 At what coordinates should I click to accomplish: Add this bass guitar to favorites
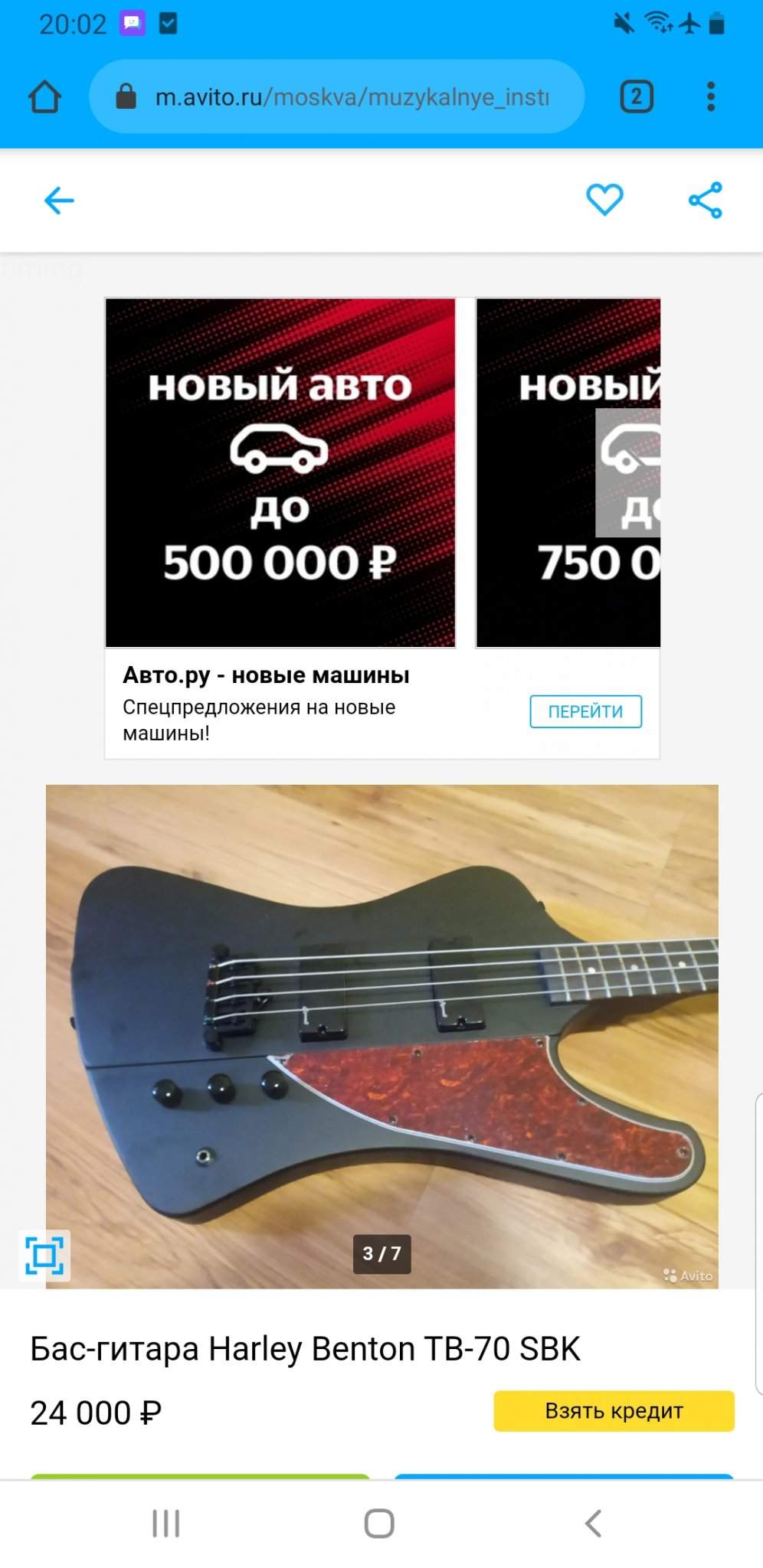tap(604, 201)
